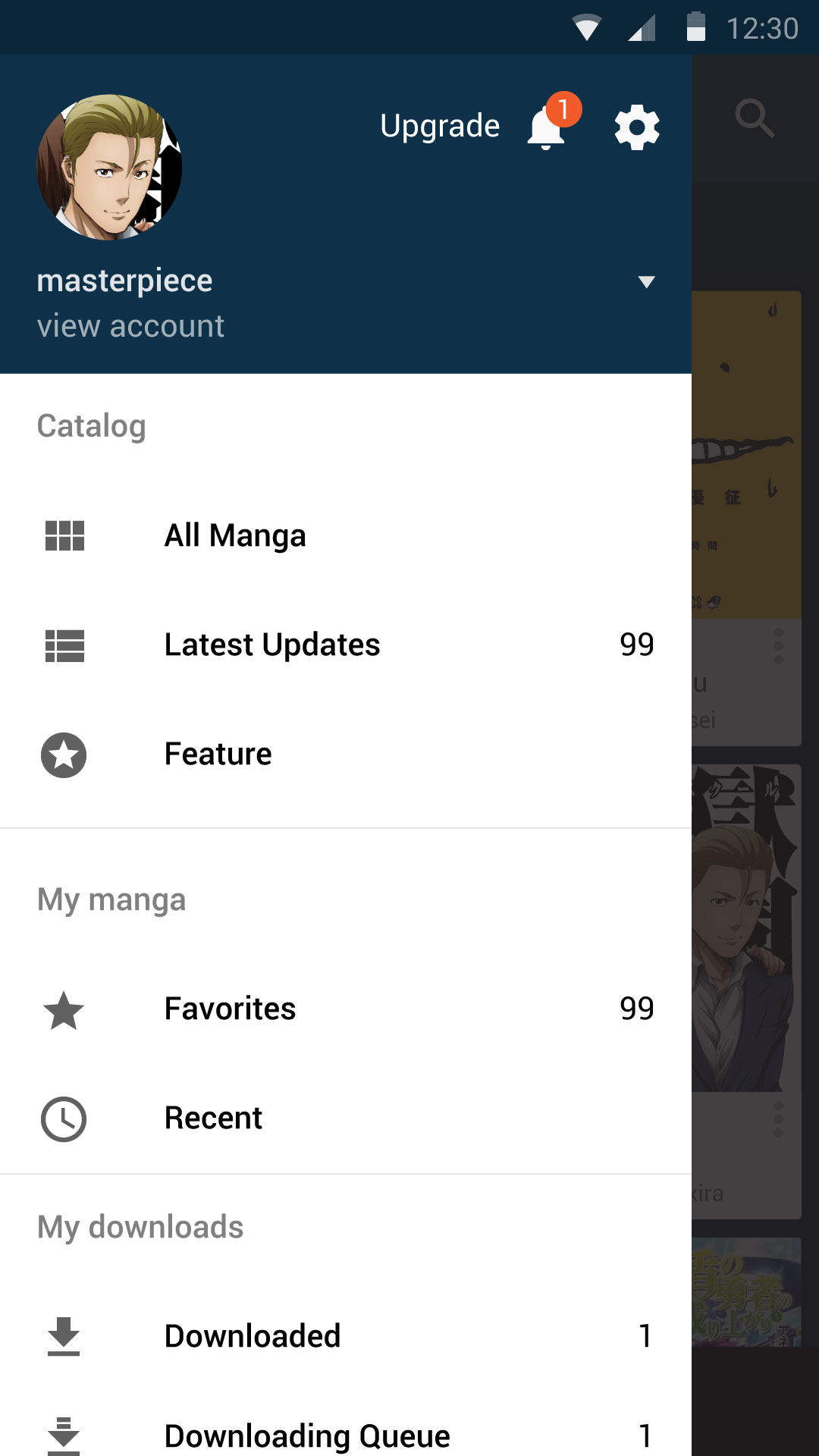
Task: Open All Manga catalog
Action: coord(235,535)
